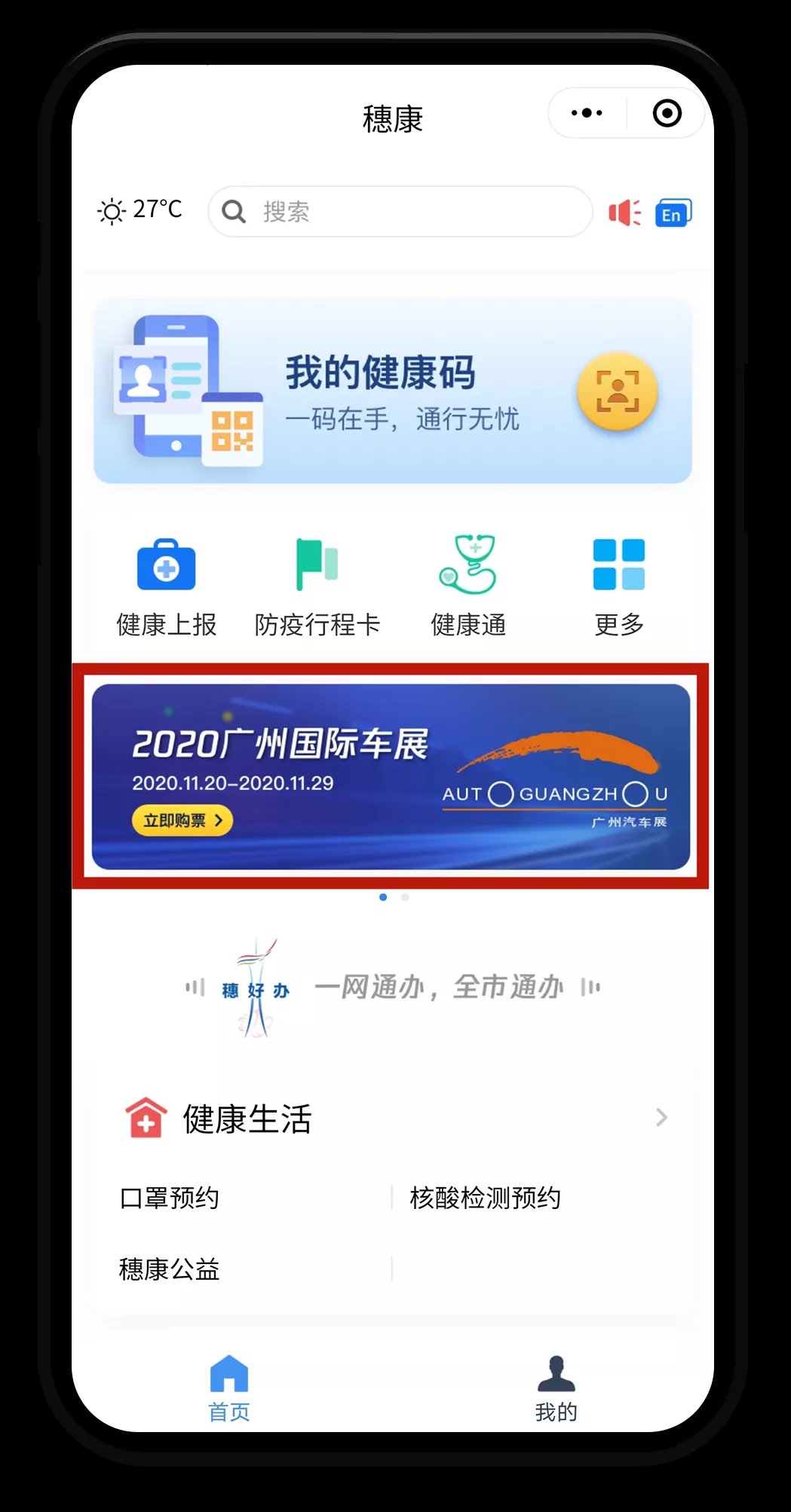Open the red announcement speaker icon

[624, 213]
